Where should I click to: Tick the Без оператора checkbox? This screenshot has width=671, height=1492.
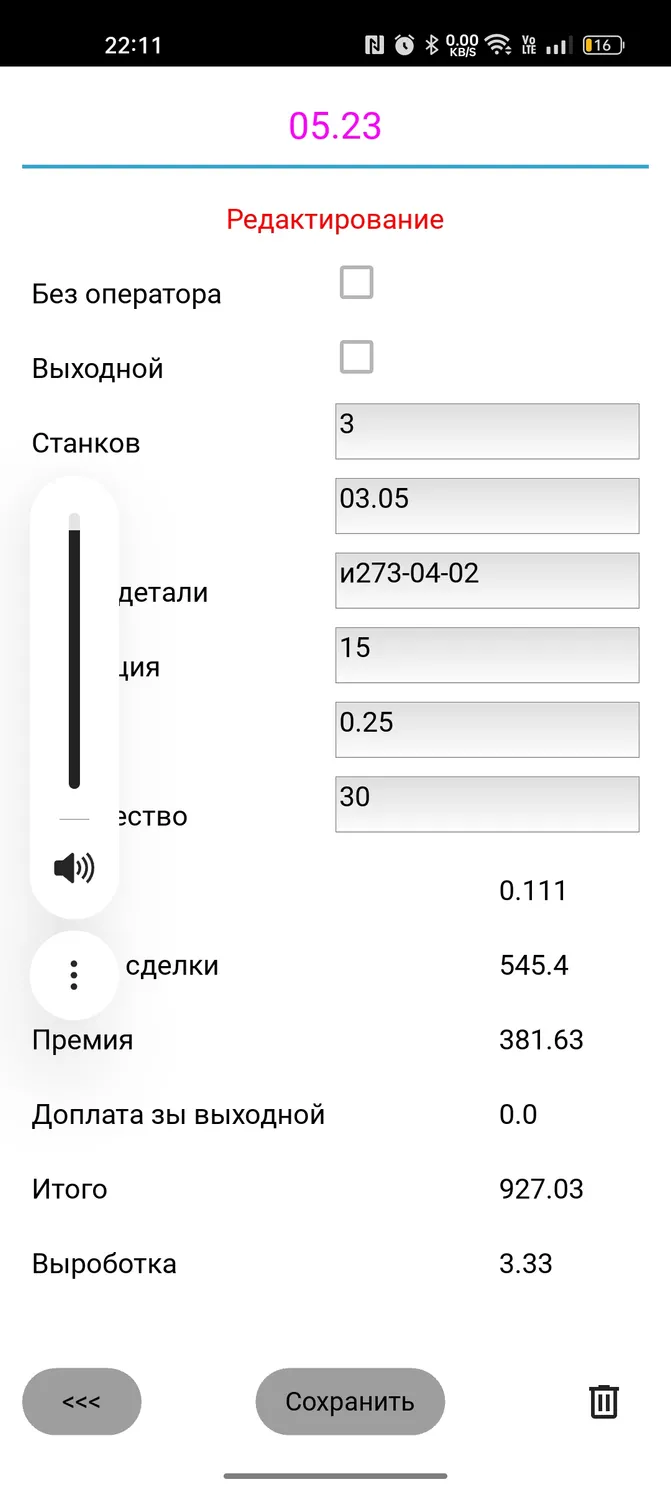point(357,283)
